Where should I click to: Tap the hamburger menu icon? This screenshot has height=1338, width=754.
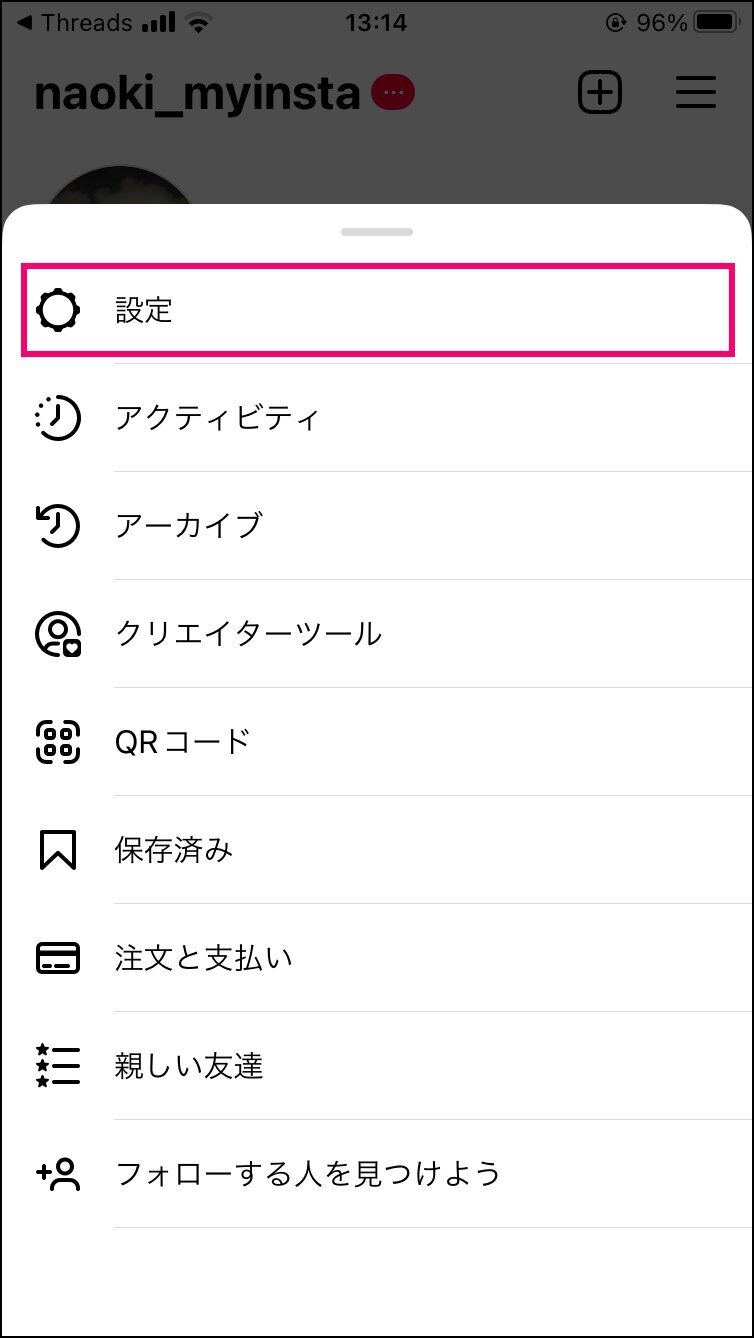[696, 93]
